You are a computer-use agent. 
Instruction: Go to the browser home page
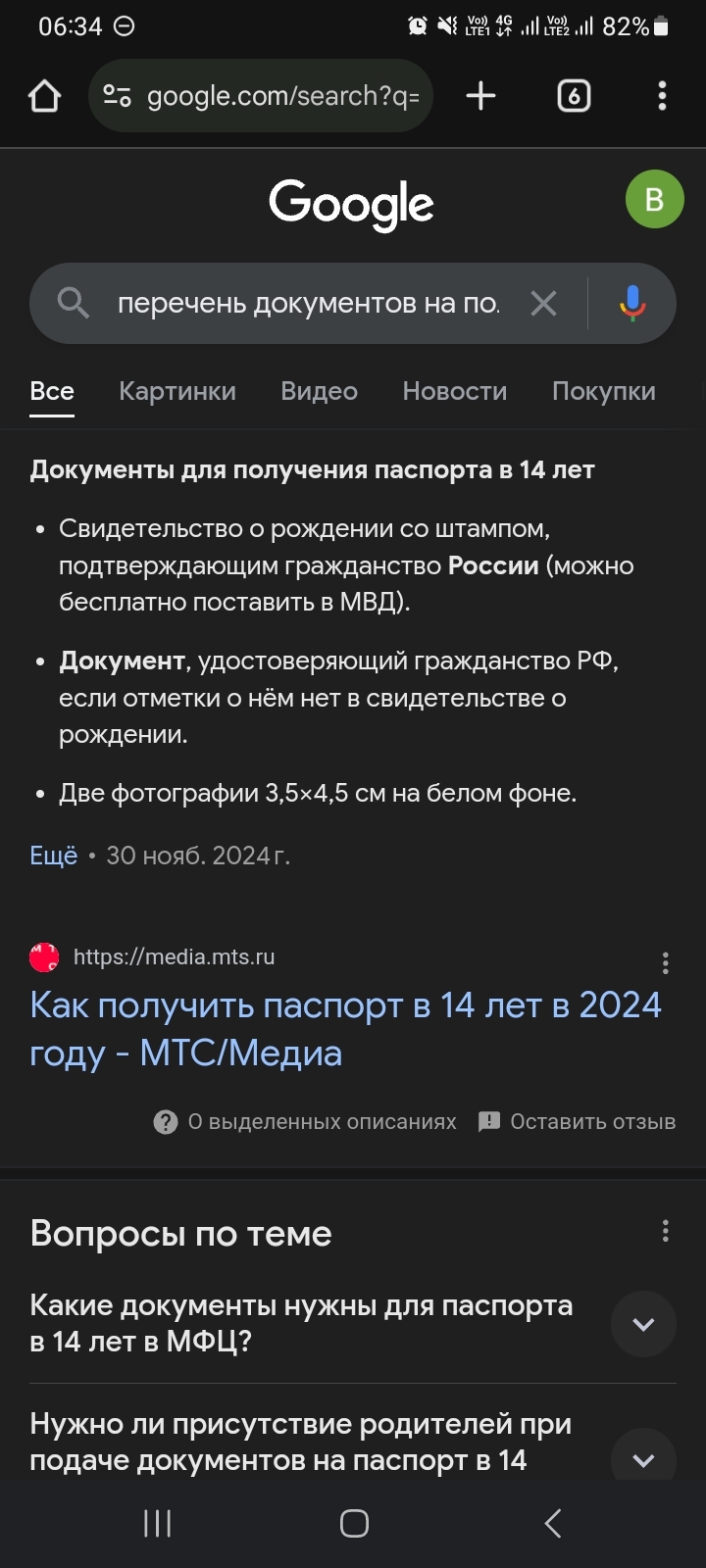[x=45, y=96]
